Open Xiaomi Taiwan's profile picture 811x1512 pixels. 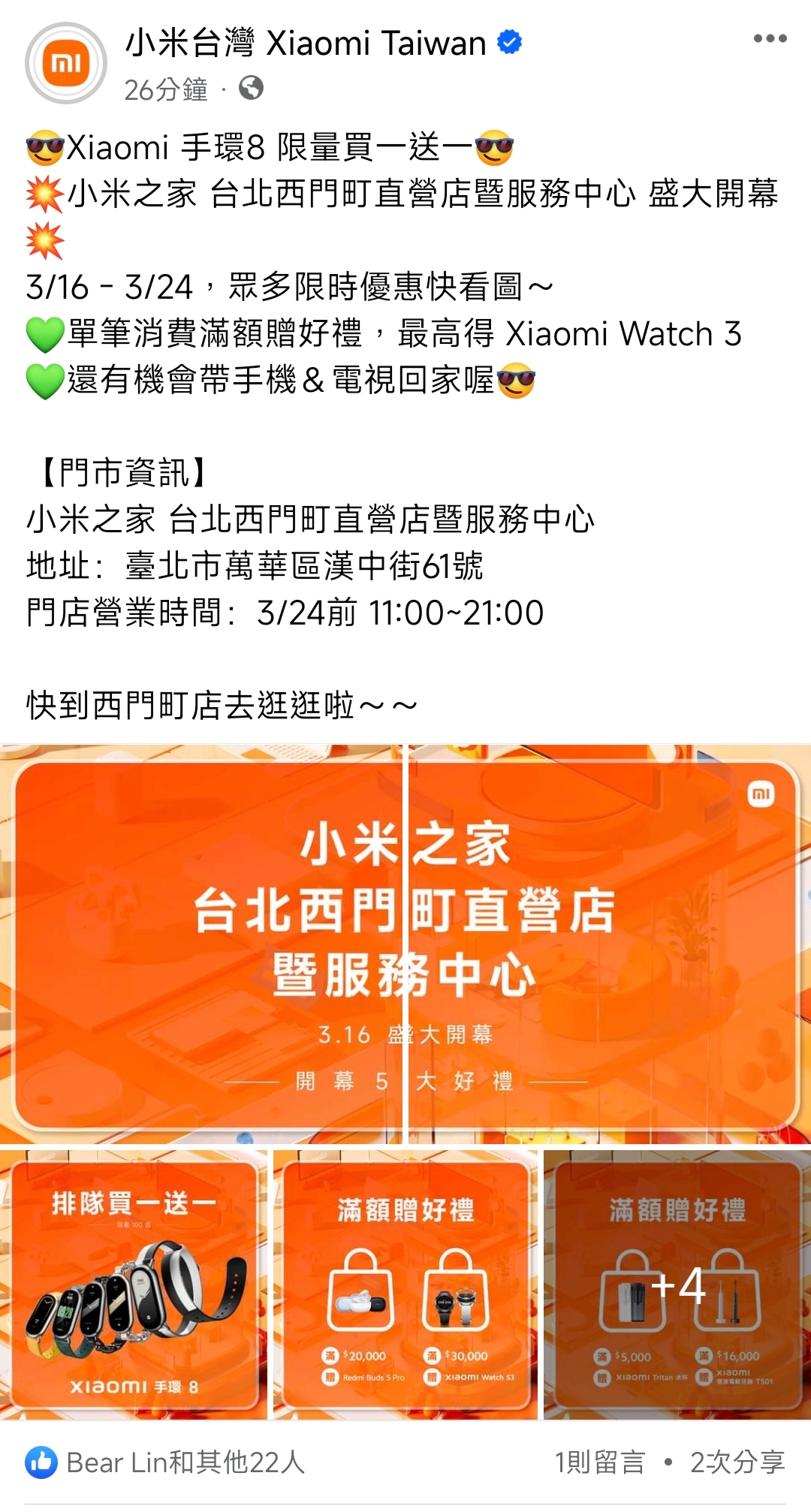pyautogui.click(x=66, y=63)
